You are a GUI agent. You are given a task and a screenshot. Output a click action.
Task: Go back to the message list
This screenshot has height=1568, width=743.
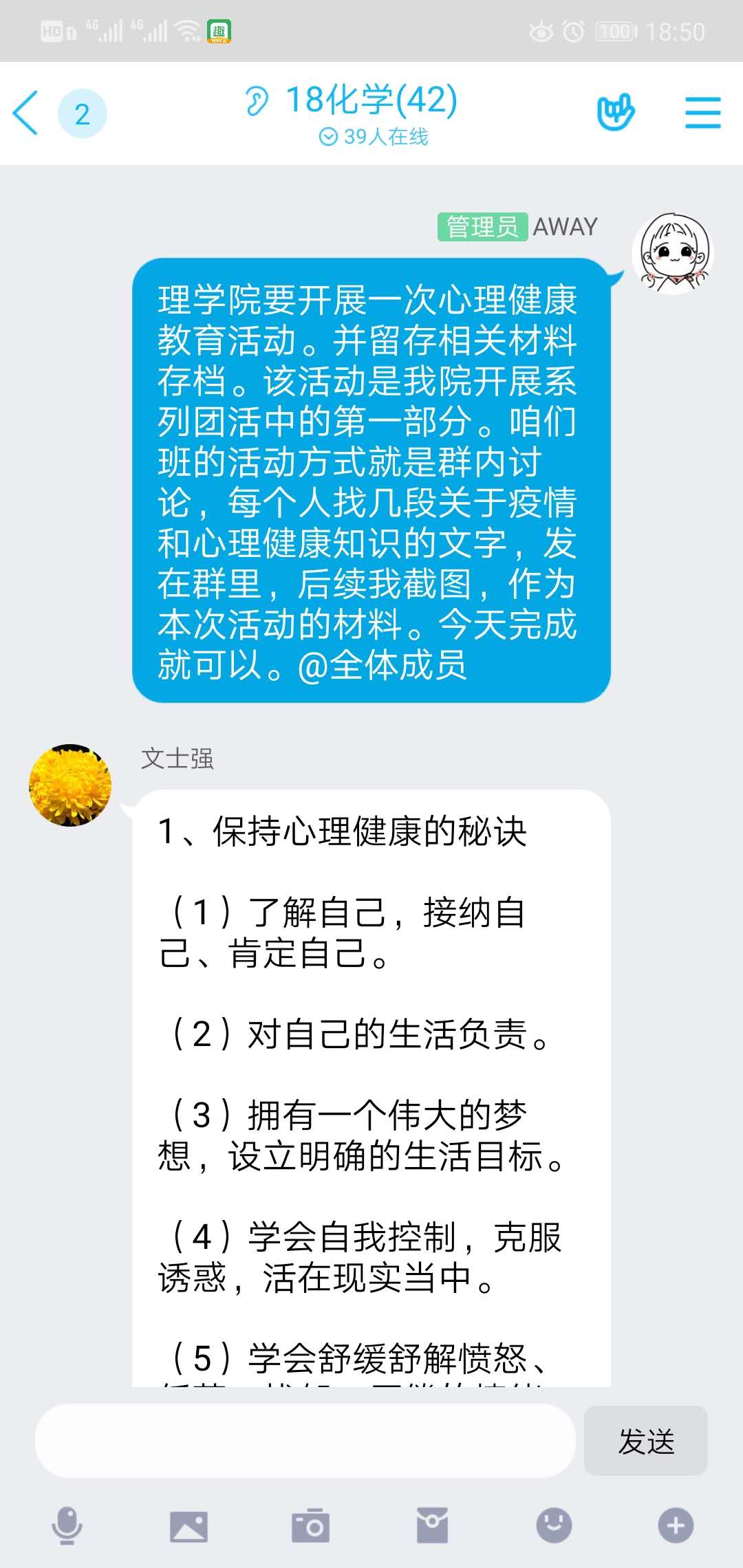[x=26, y=113]
